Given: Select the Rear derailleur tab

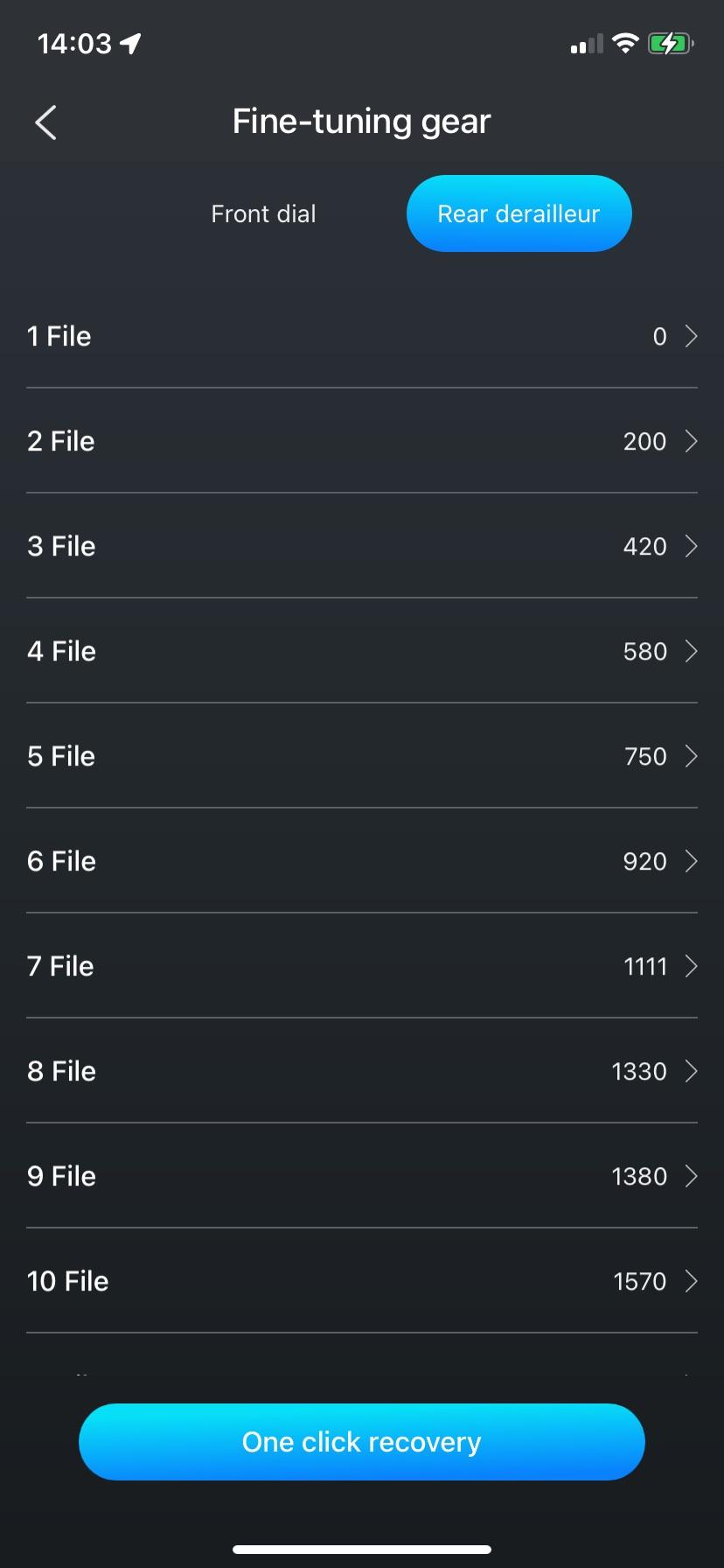Looking at the screenshot, I should pyautogui.click(x=519, y=213).
